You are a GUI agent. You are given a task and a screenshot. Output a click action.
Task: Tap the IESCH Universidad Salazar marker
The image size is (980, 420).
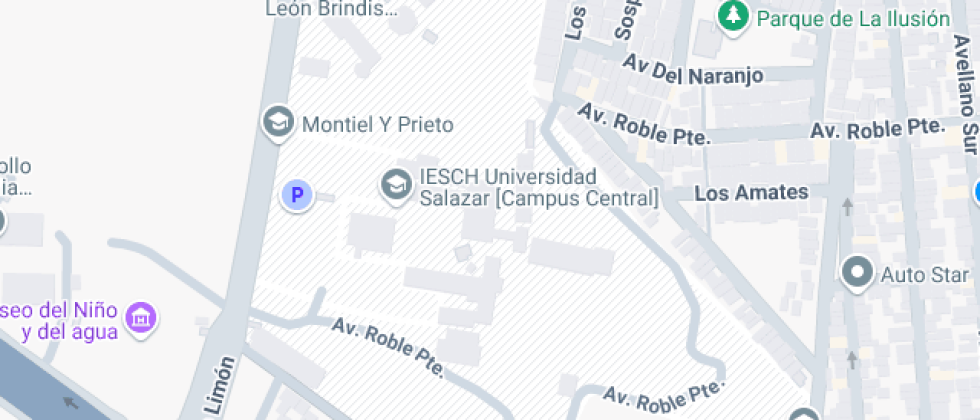(x=397, y=185)
